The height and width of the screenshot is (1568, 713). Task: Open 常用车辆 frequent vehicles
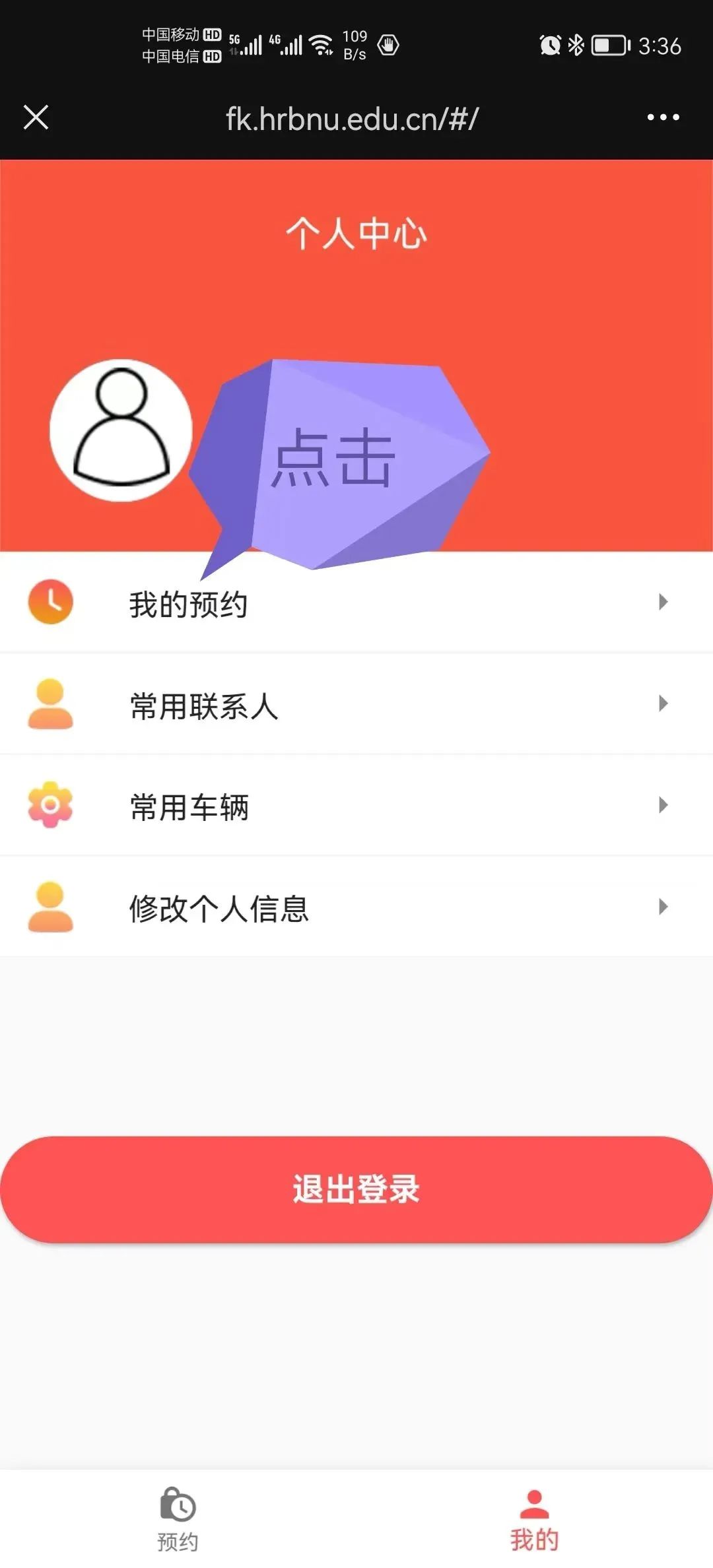pyautogui.click(x=356, y=806)
